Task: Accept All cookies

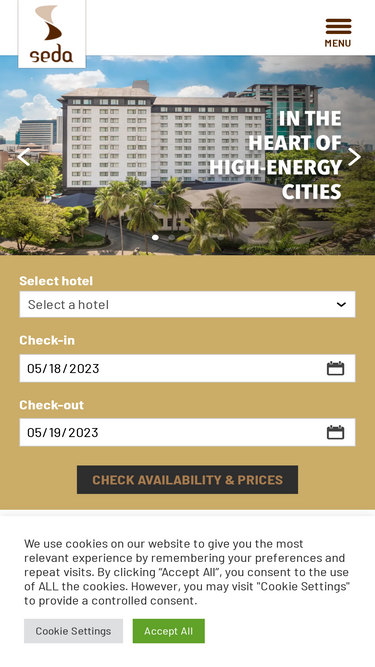Action: [x=168, y=631]
